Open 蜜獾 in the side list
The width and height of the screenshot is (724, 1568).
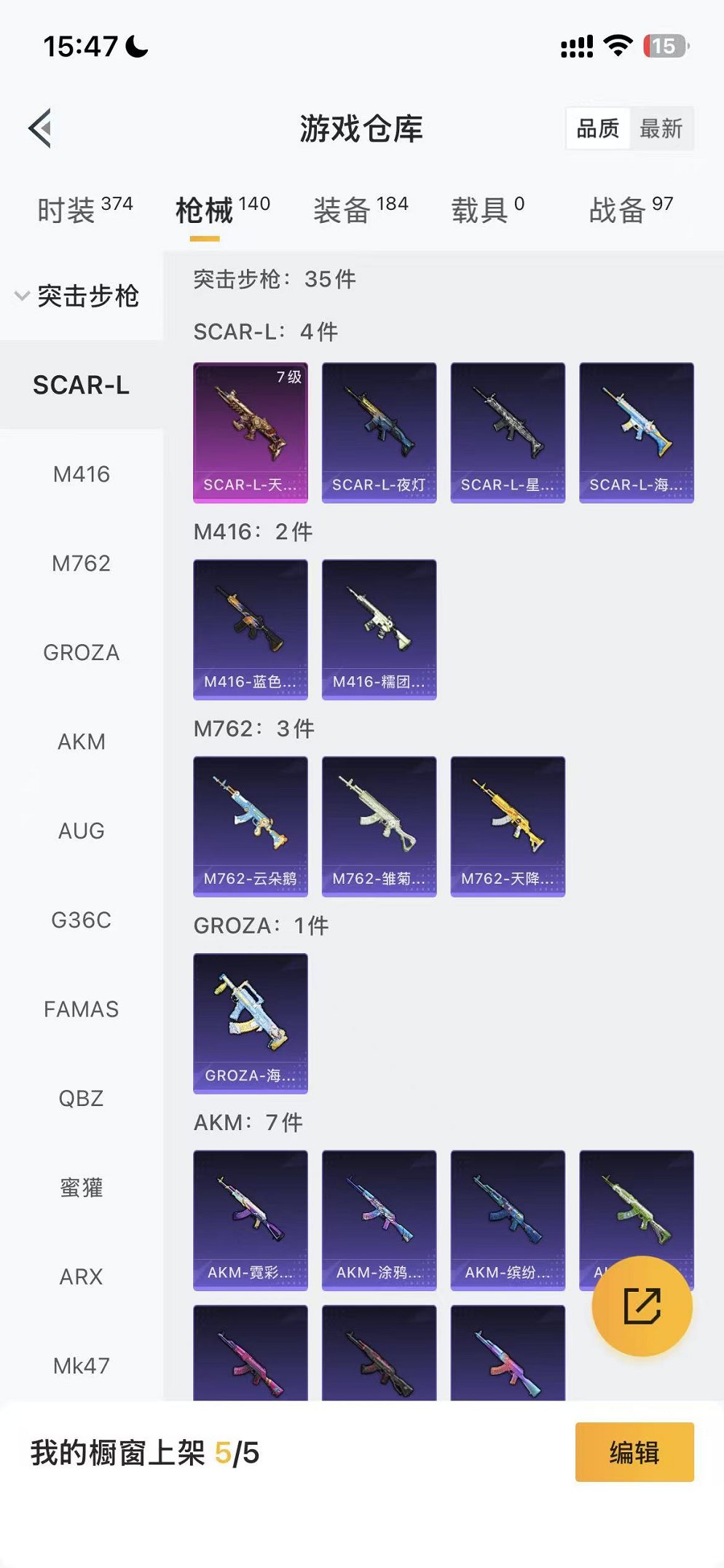81,1188
